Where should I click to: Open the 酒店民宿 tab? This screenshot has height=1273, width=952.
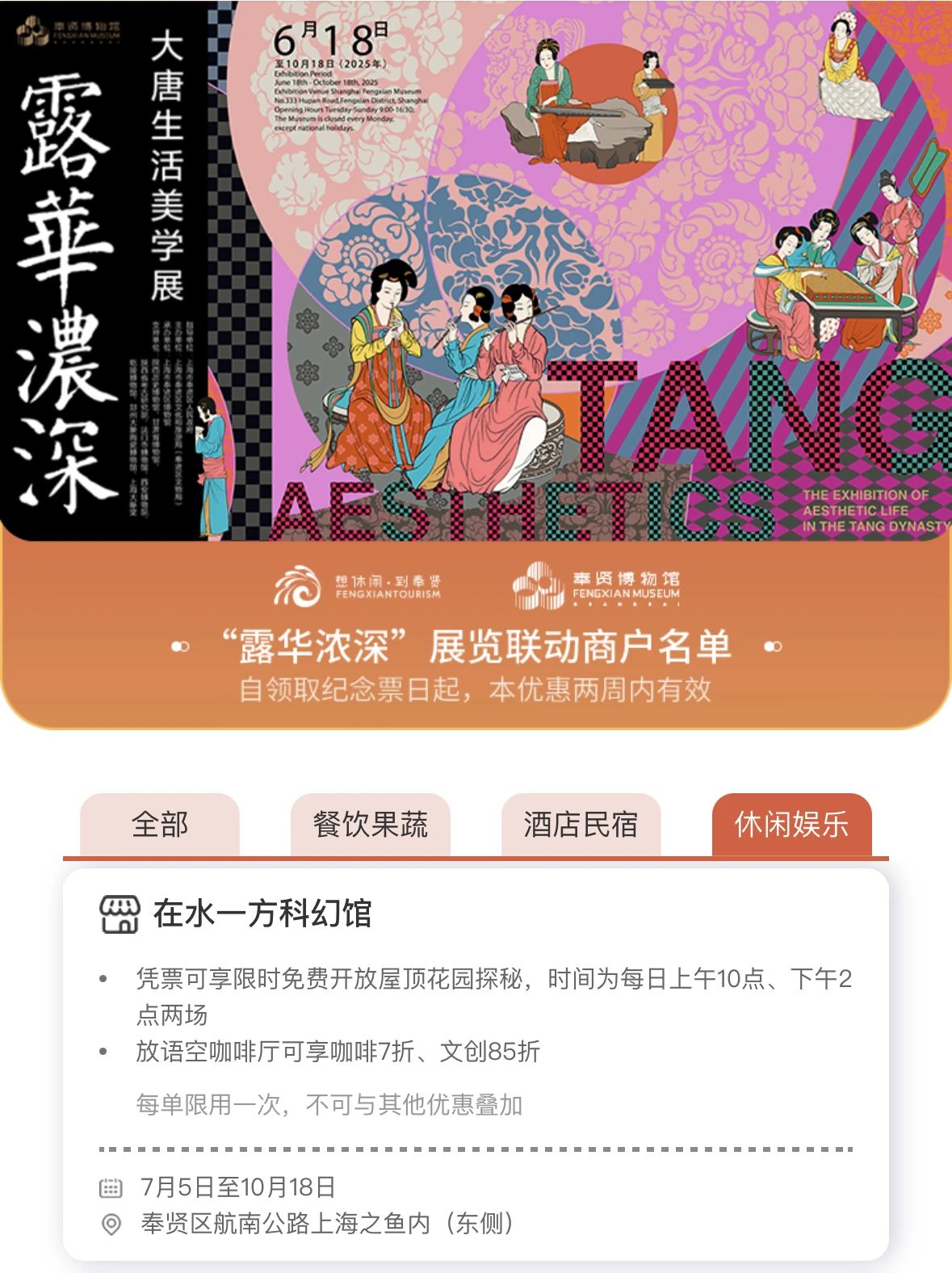click(581, 825)
